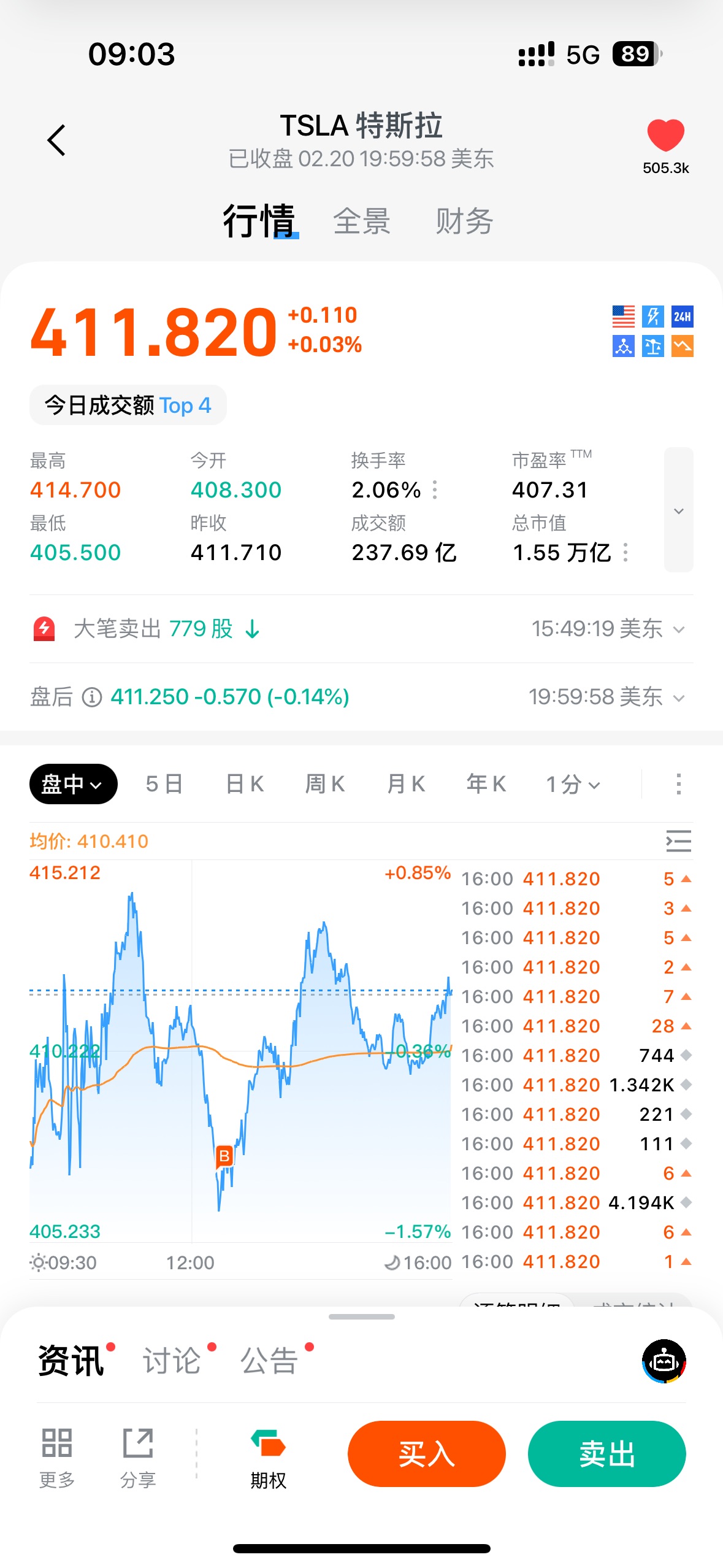Select the 年K chart
Image resolution: width=723 pixels, height=1568 pixels.
click(486, 784)
